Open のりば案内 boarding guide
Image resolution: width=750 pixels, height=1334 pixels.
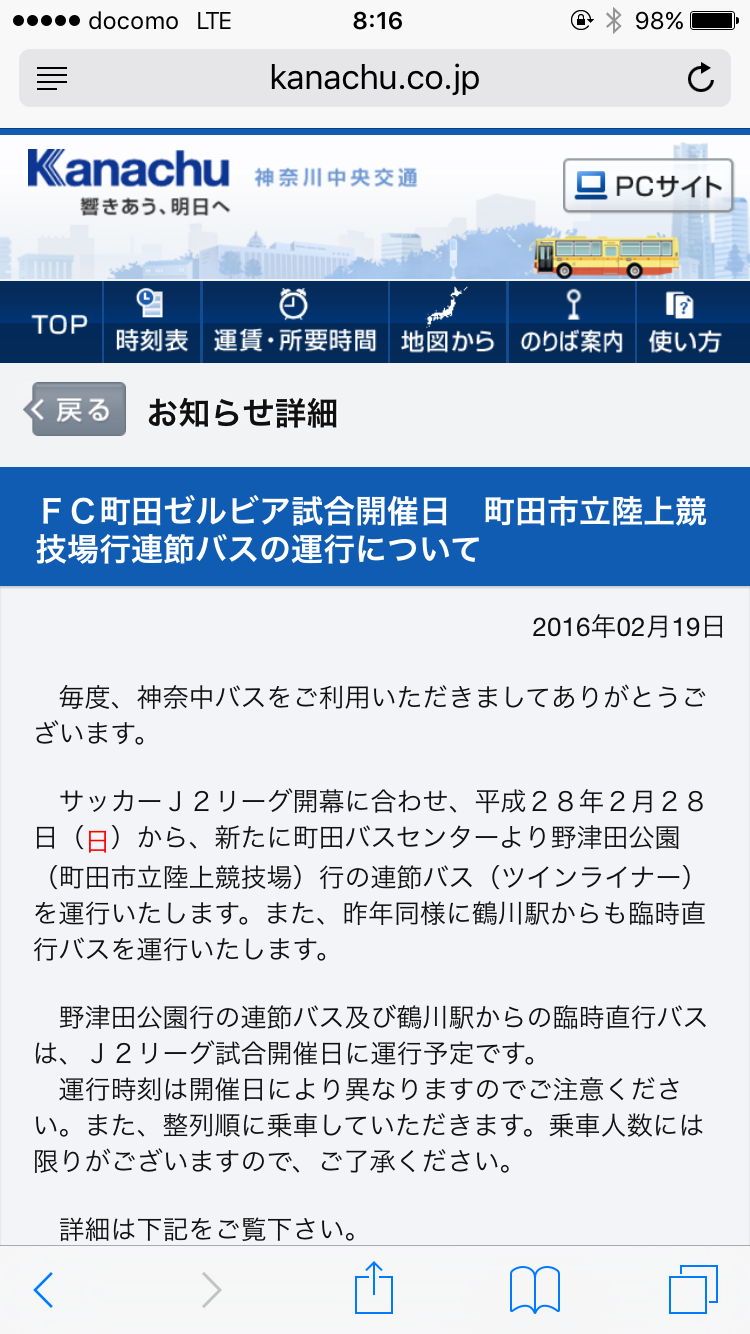point(572,323)
